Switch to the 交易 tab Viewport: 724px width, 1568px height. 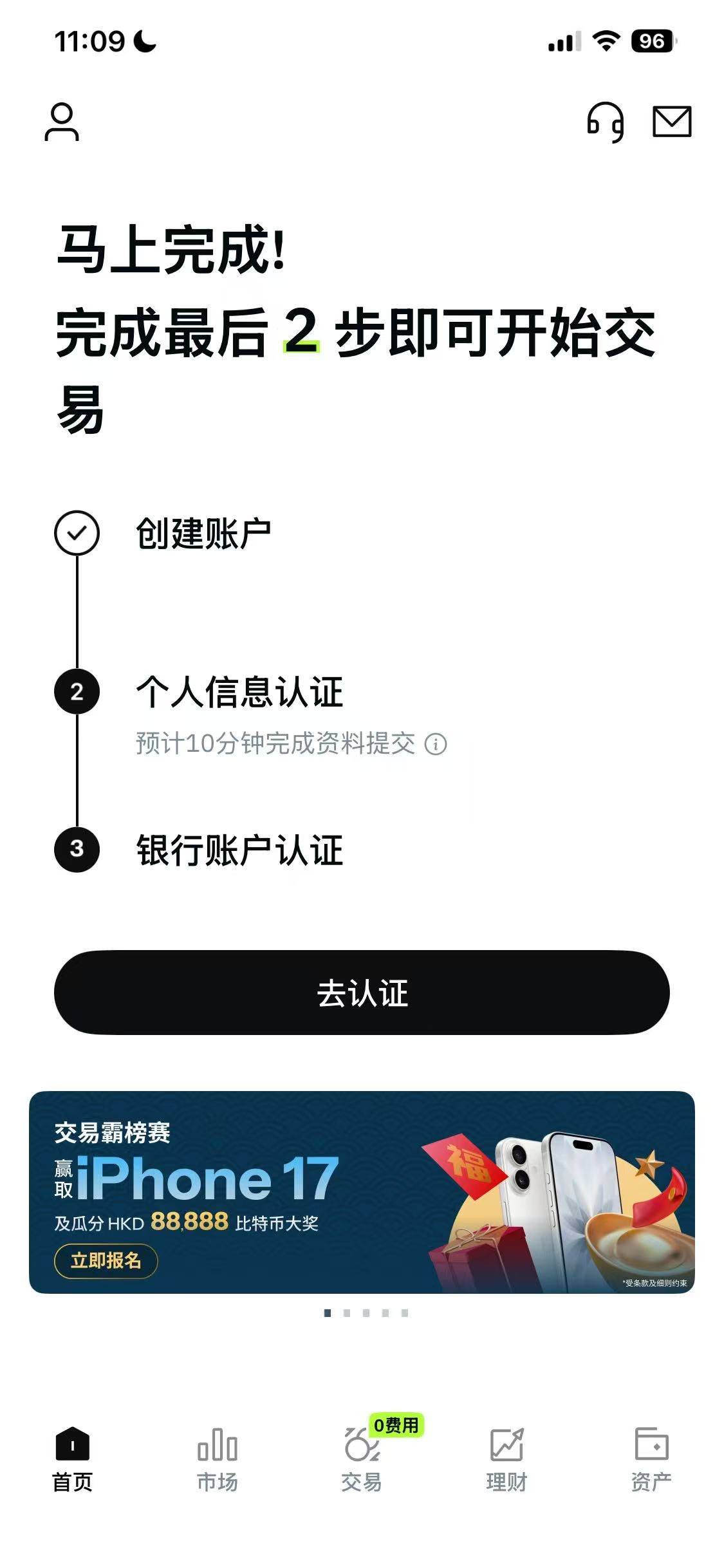(362, 1459)
